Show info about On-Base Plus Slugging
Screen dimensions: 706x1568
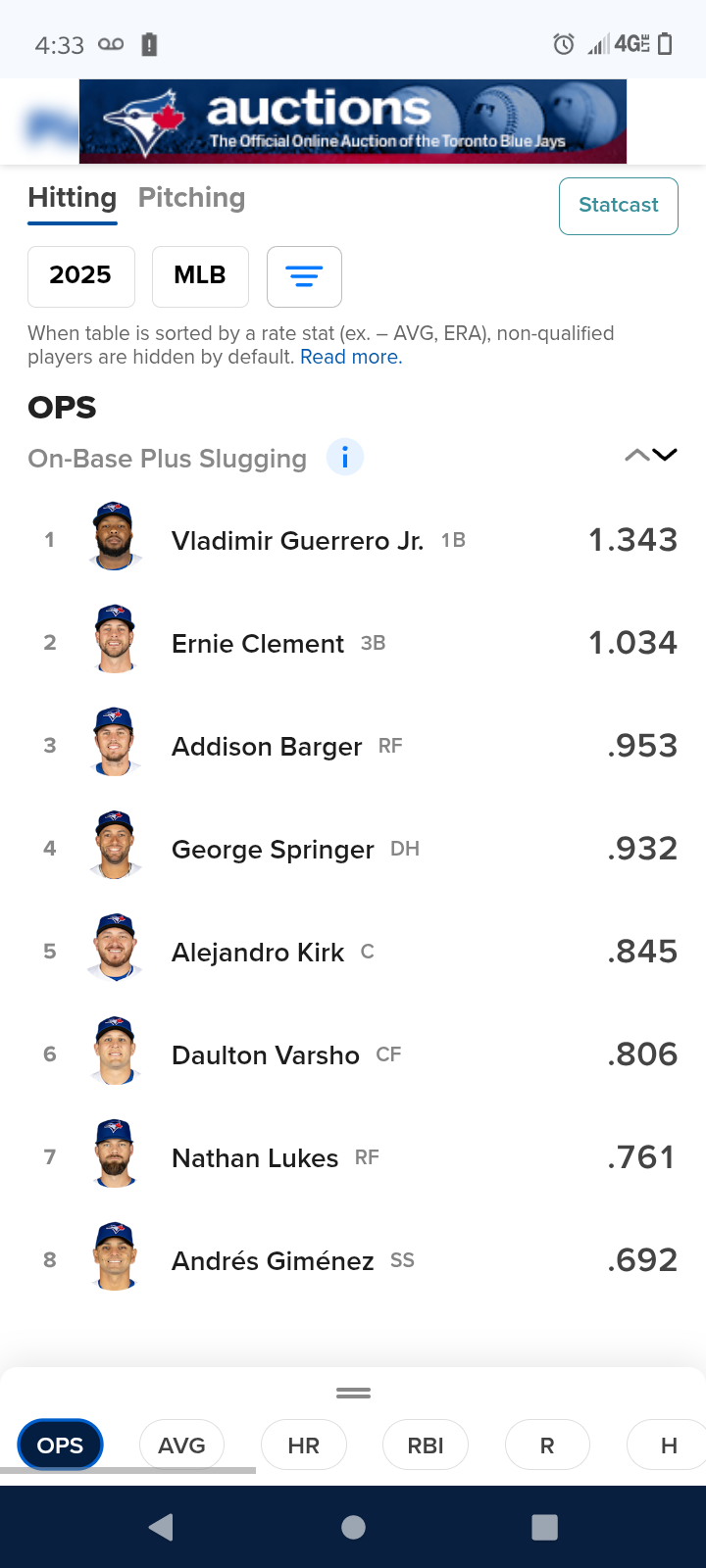[344, 458]
